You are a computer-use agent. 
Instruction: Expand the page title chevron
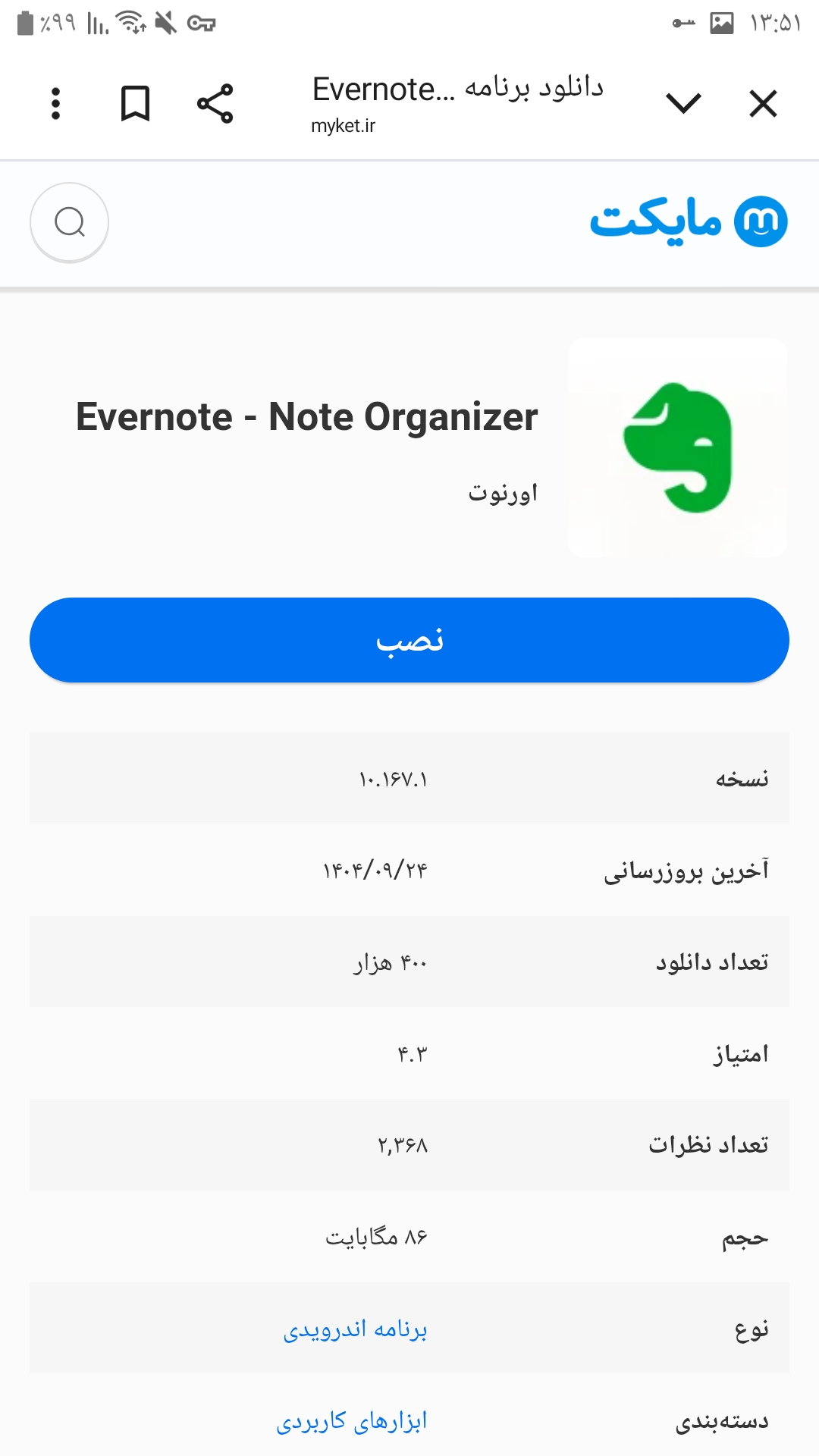683,103
